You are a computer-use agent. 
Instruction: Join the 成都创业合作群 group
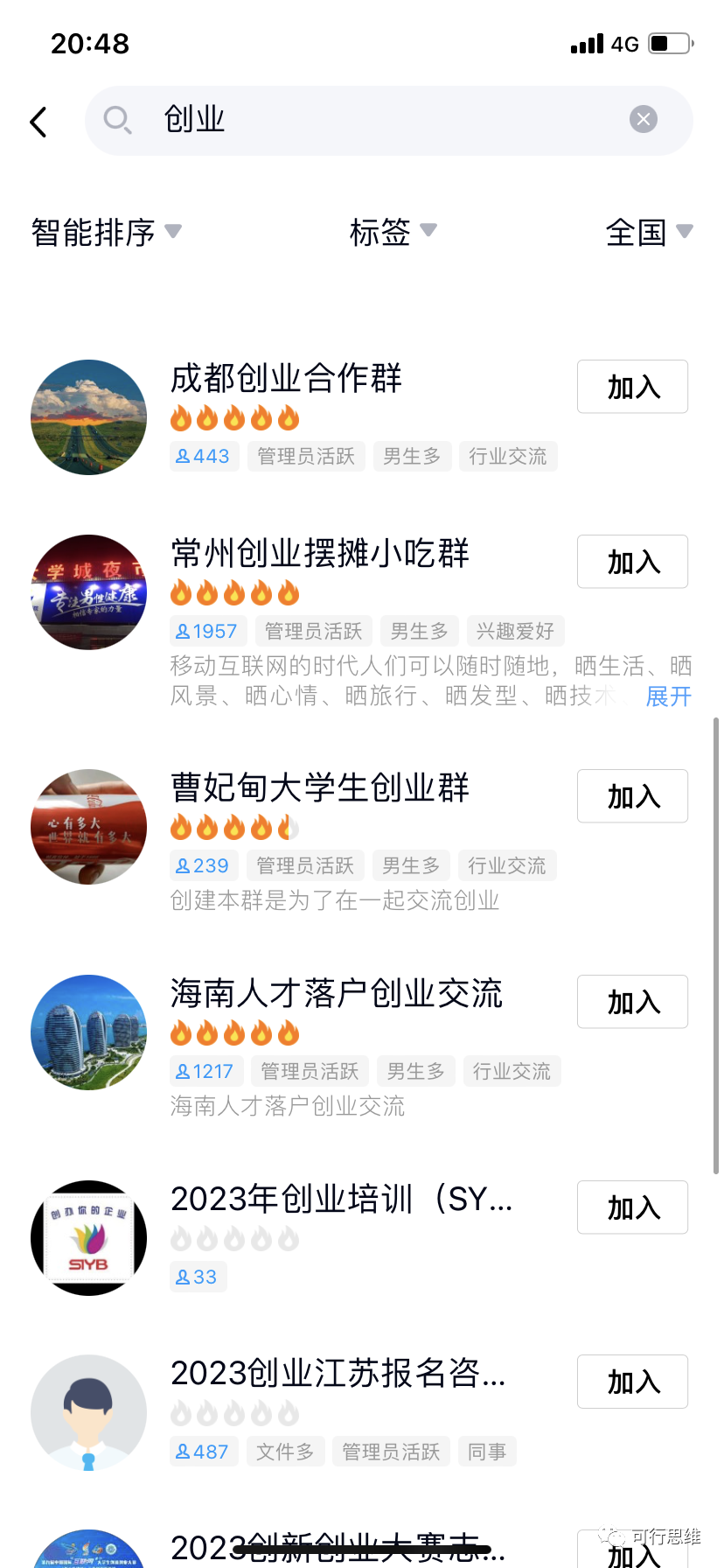tap(632, 387)
